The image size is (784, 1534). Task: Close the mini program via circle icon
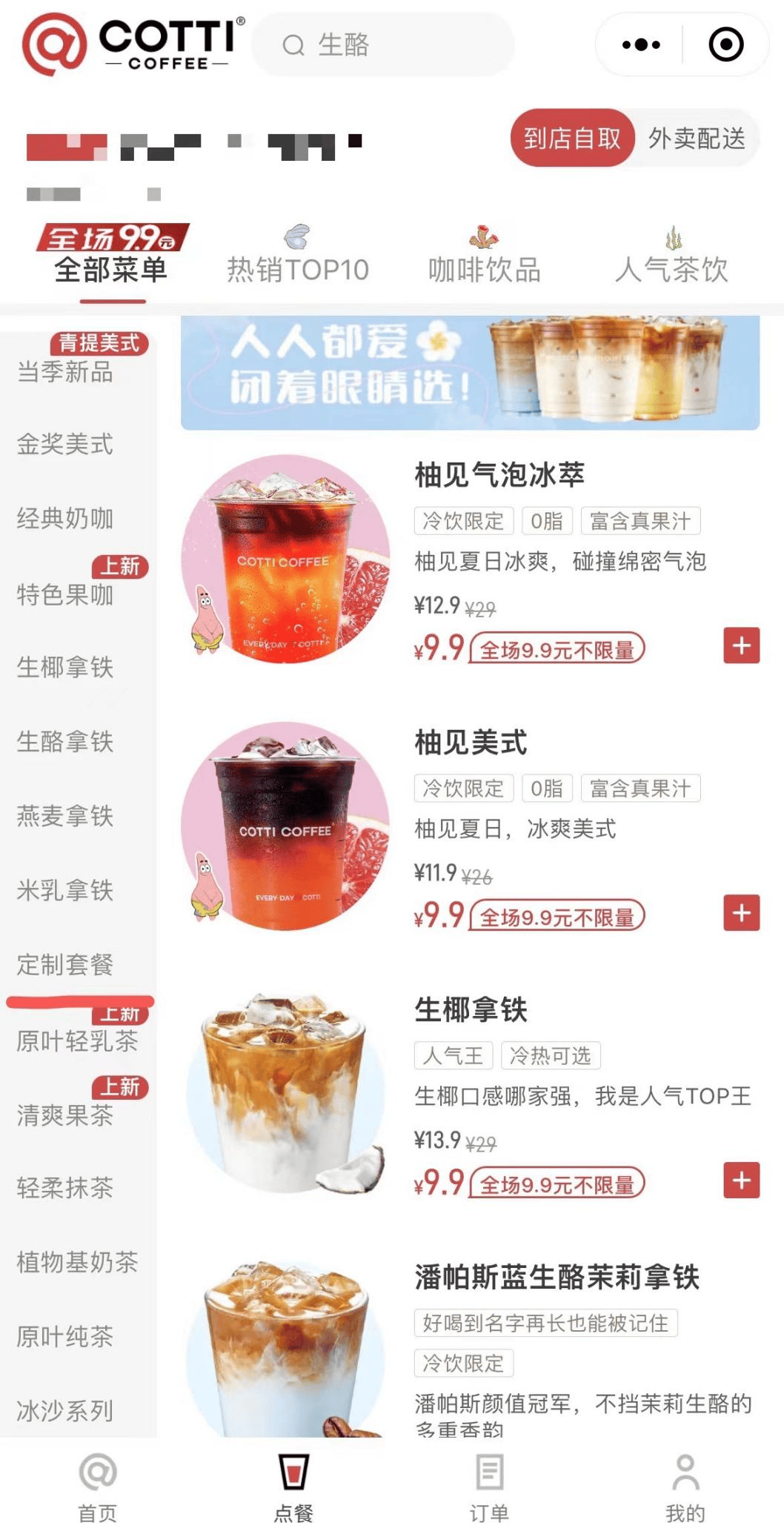[725, 45]
